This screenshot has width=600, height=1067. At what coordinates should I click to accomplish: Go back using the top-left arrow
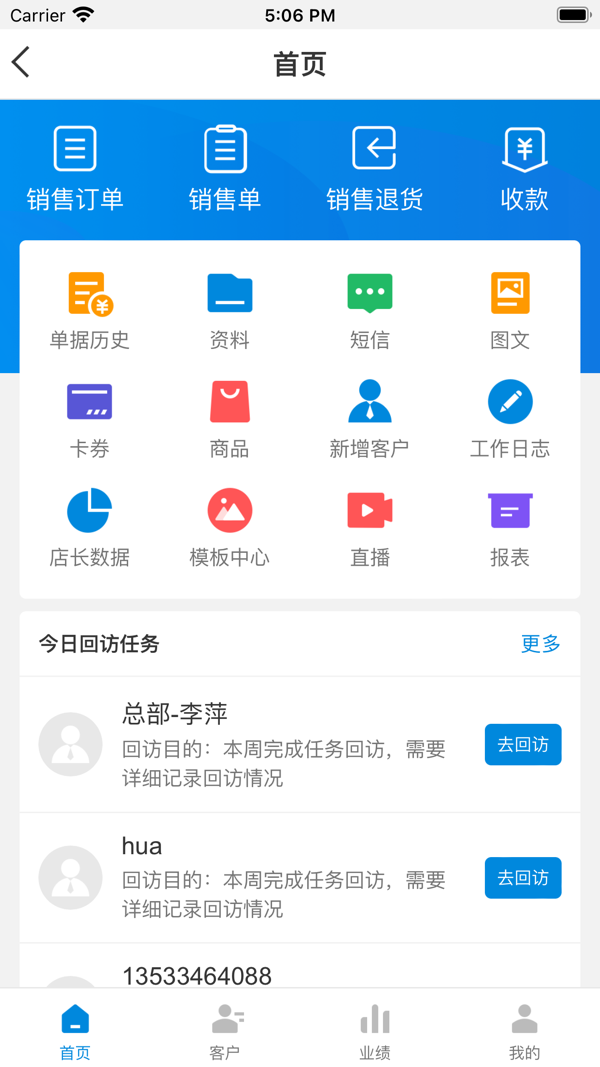click(22, 63)
